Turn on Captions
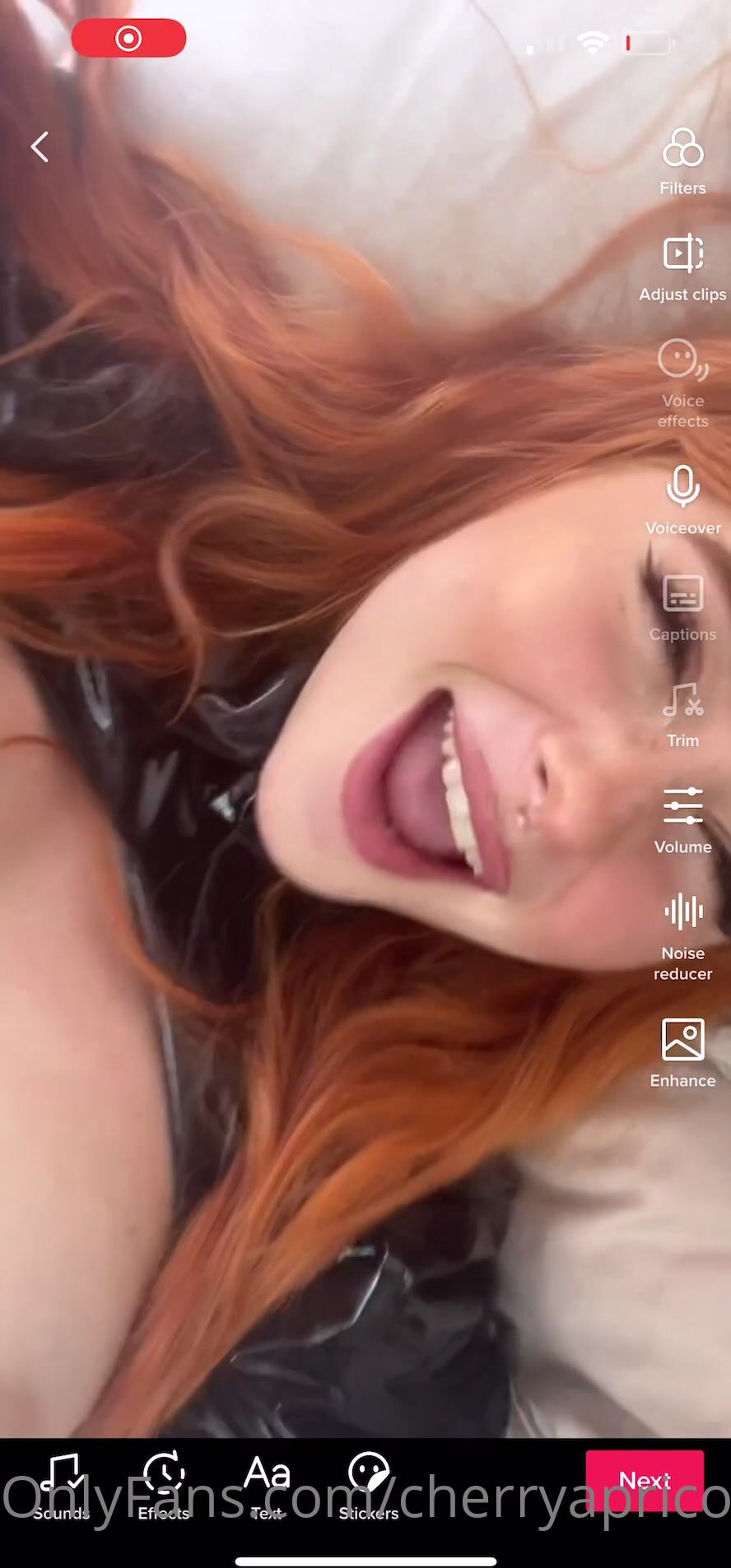The width and height of the screenshot is (731, 1568). tap(682, 607)
